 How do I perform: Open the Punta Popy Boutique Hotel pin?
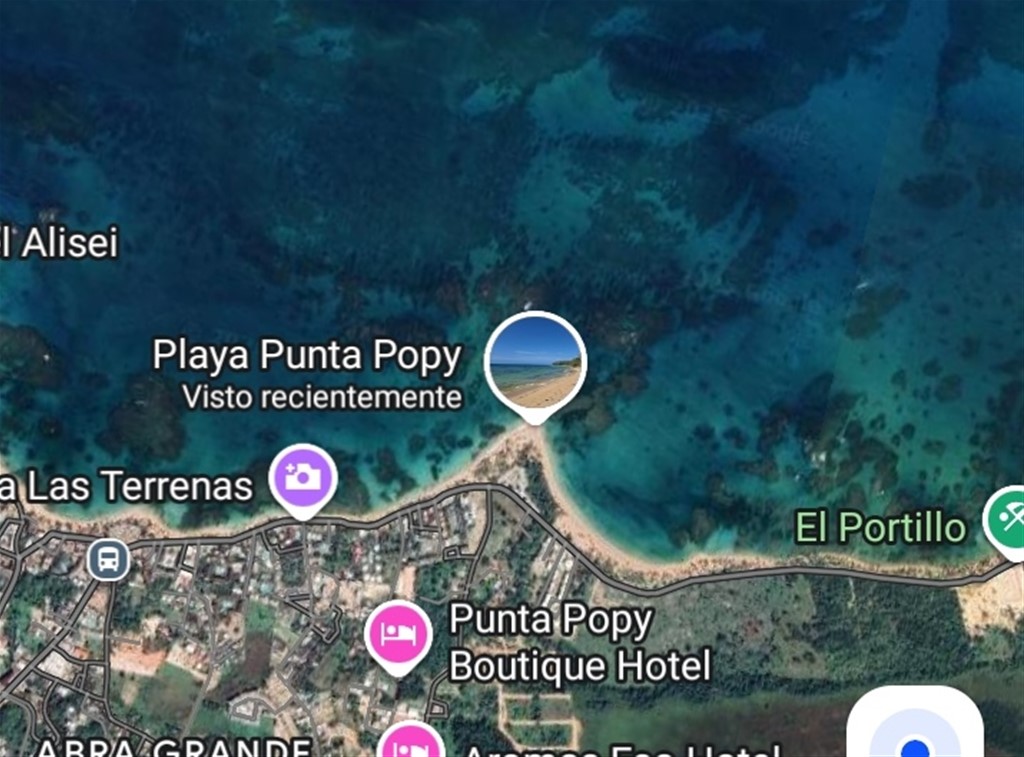tap(398, 635)
